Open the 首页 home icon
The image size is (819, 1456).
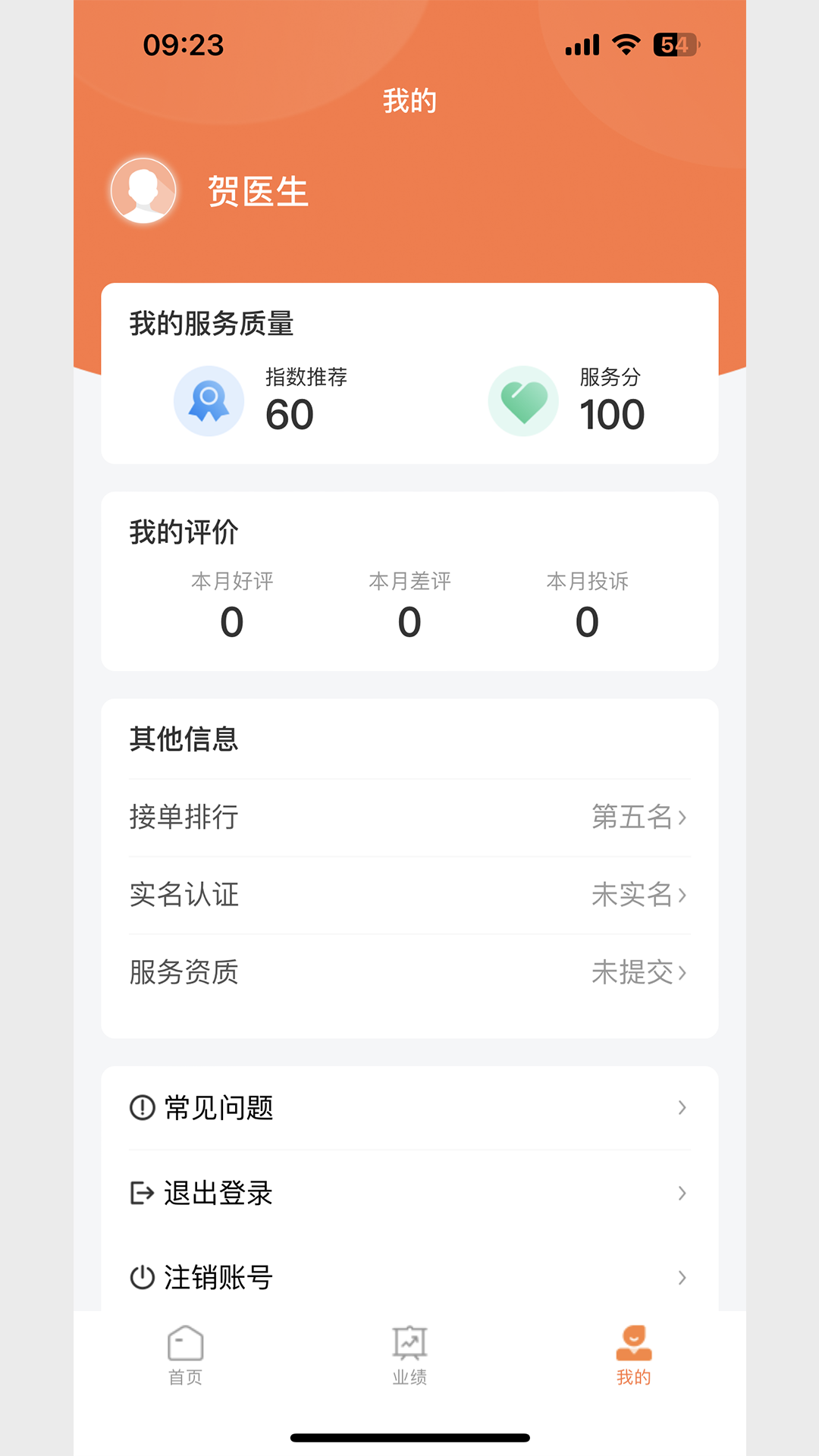[x=184, y=1343]
